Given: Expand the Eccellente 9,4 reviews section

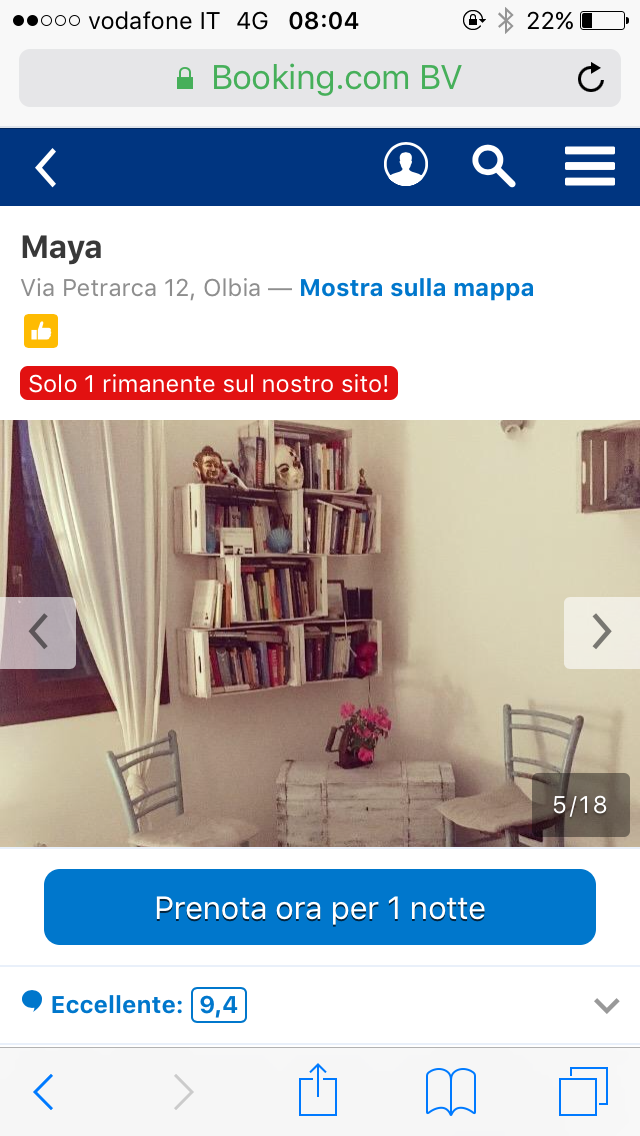Looking at the screenshot, I should pyautogui.click(x=606, y=1005).
